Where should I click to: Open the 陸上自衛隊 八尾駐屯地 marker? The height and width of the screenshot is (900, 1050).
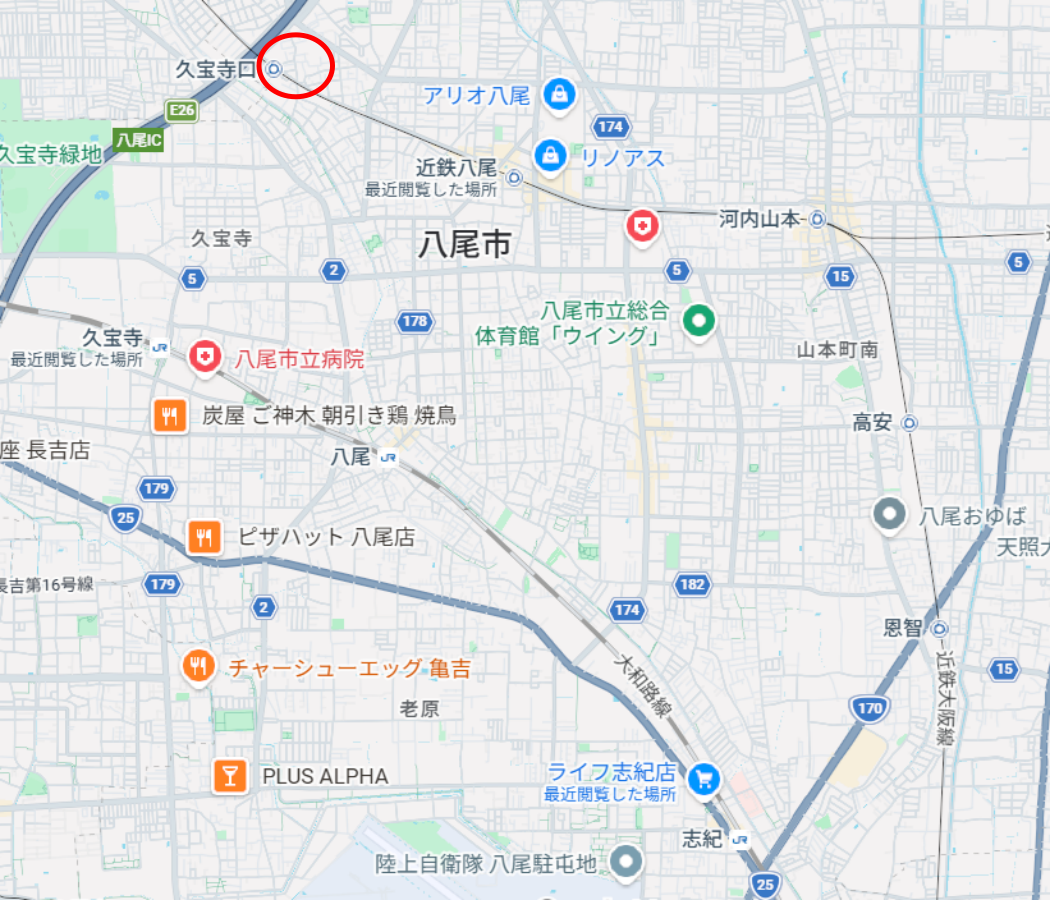tap(626, 861)
